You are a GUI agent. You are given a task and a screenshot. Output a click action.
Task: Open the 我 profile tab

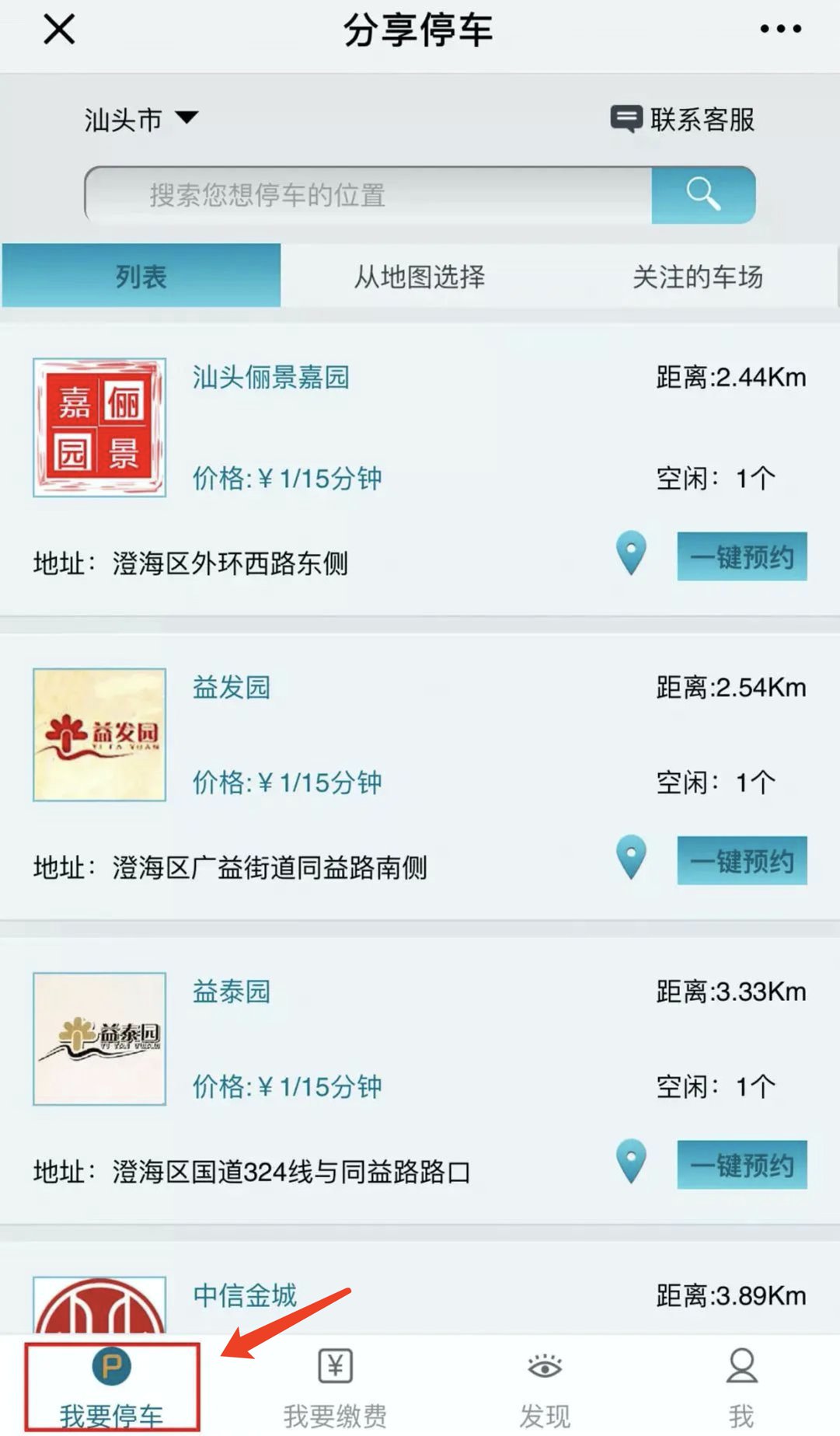pyautogui.click(x=741, y=1387)
